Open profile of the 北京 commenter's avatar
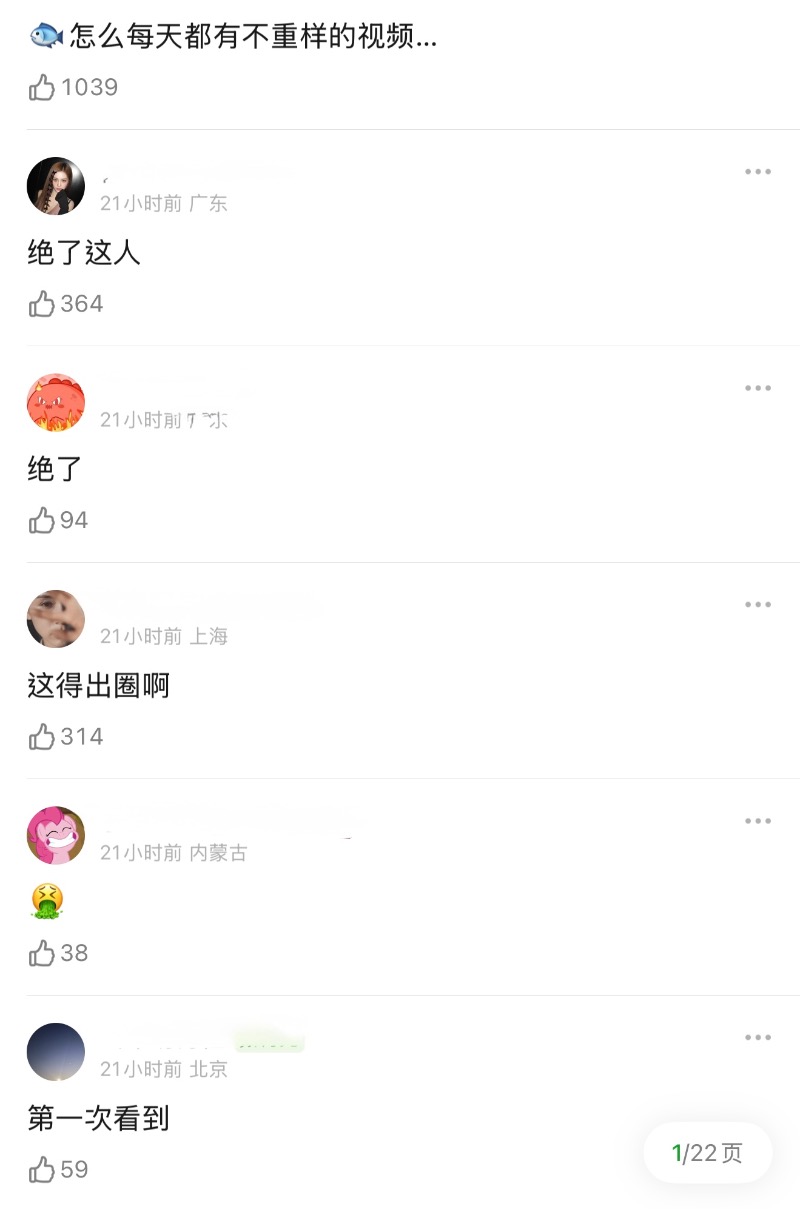This screenshot has width=800, height=1209. (x=56, y=1052)
